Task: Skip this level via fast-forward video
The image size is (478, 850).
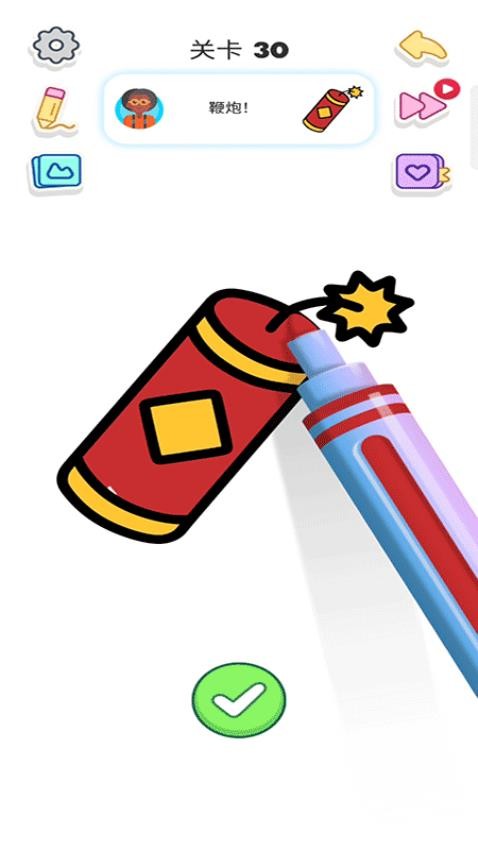Action: pyautogui.click(x=428, y=103)
